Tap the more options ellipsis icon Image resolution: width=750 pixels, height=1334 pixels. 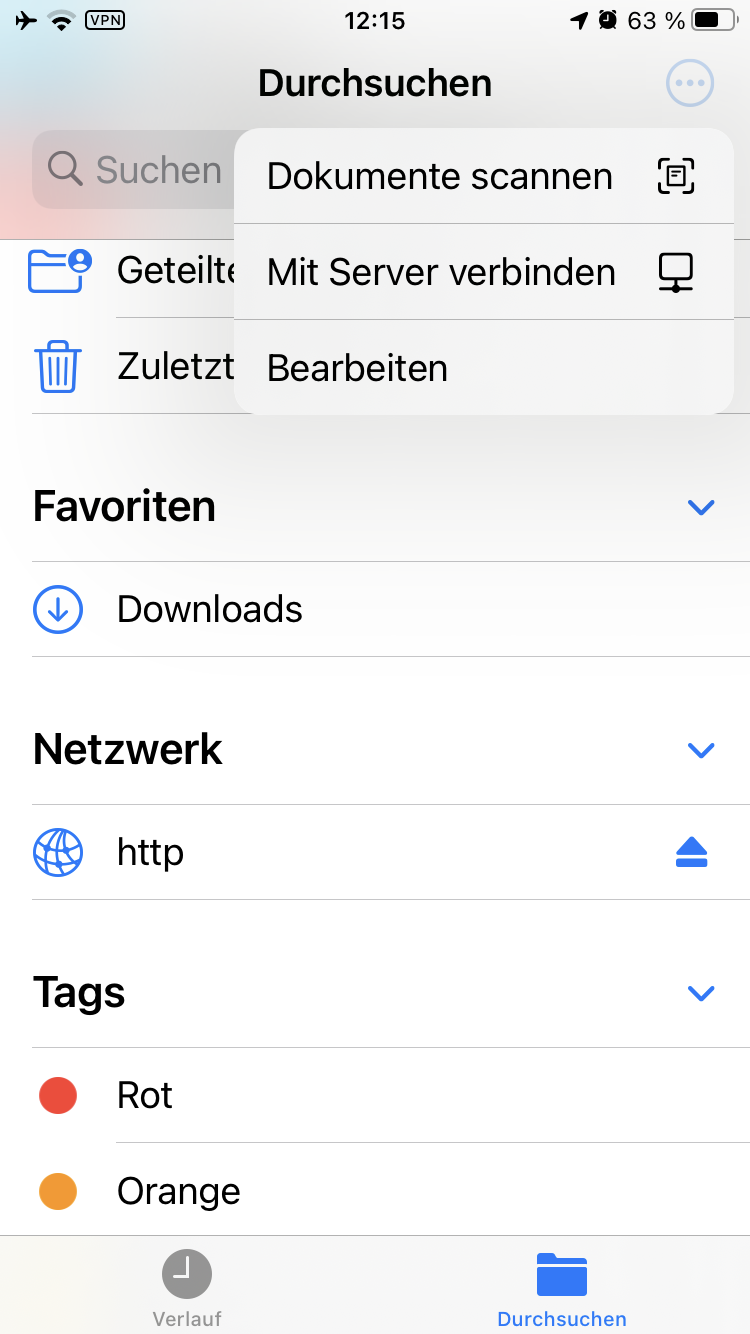click(x=690, y=83)
